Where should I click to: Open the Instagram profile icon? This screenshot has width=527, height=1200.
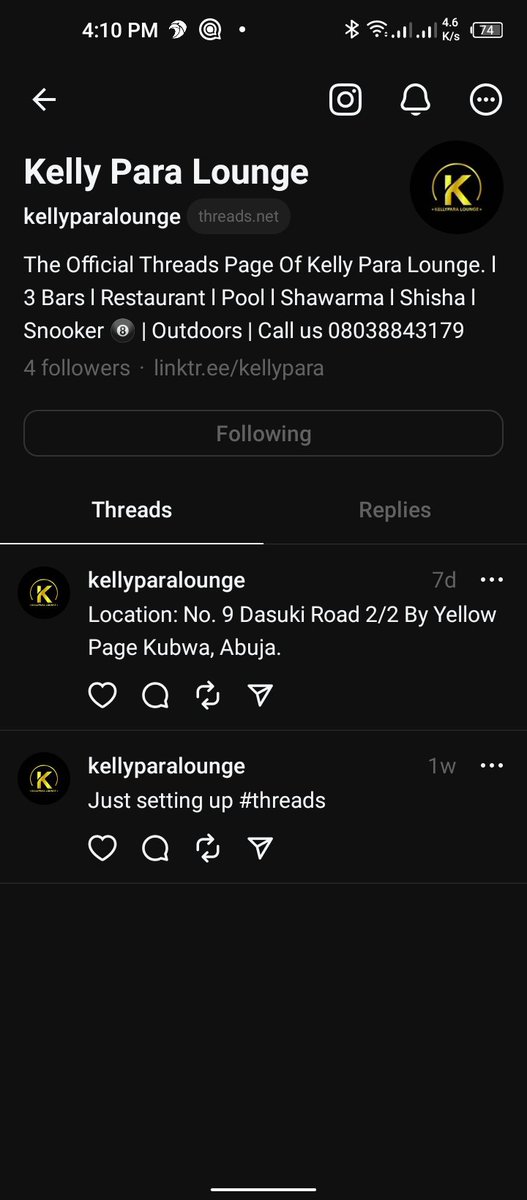[345, 99]
